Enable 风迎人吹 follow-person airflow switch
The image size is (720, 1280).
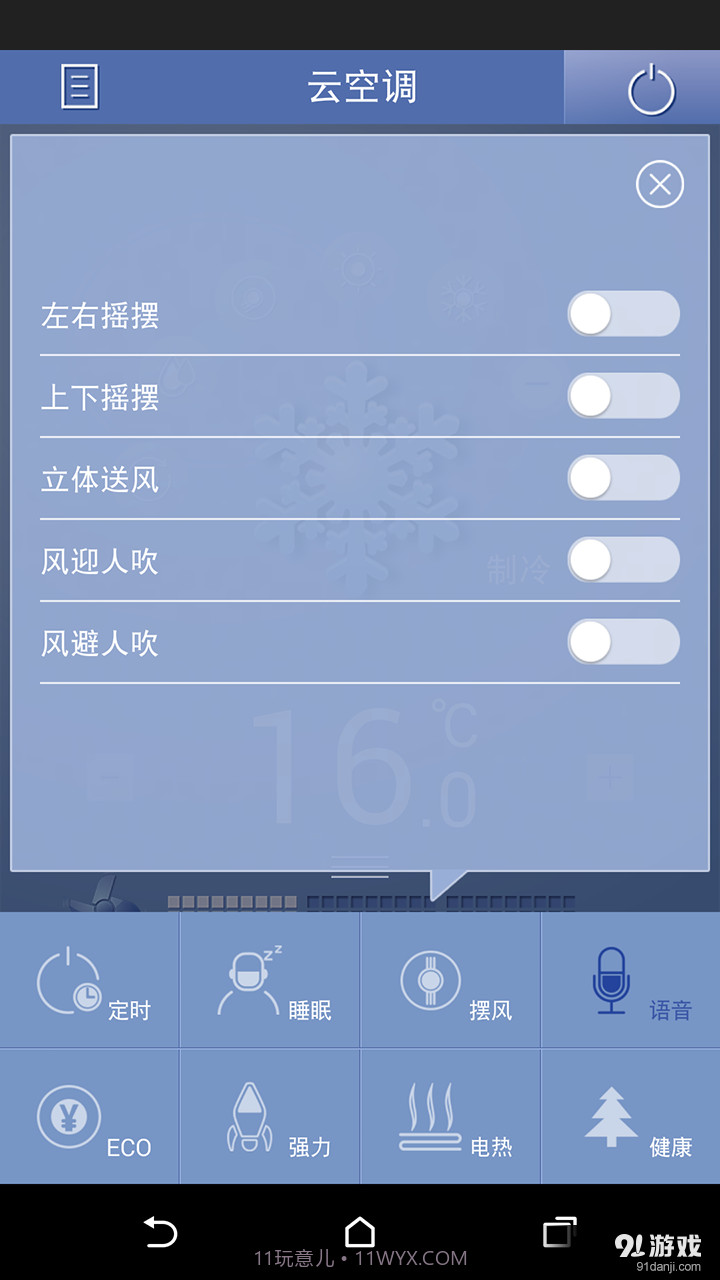tap(622, 560)
